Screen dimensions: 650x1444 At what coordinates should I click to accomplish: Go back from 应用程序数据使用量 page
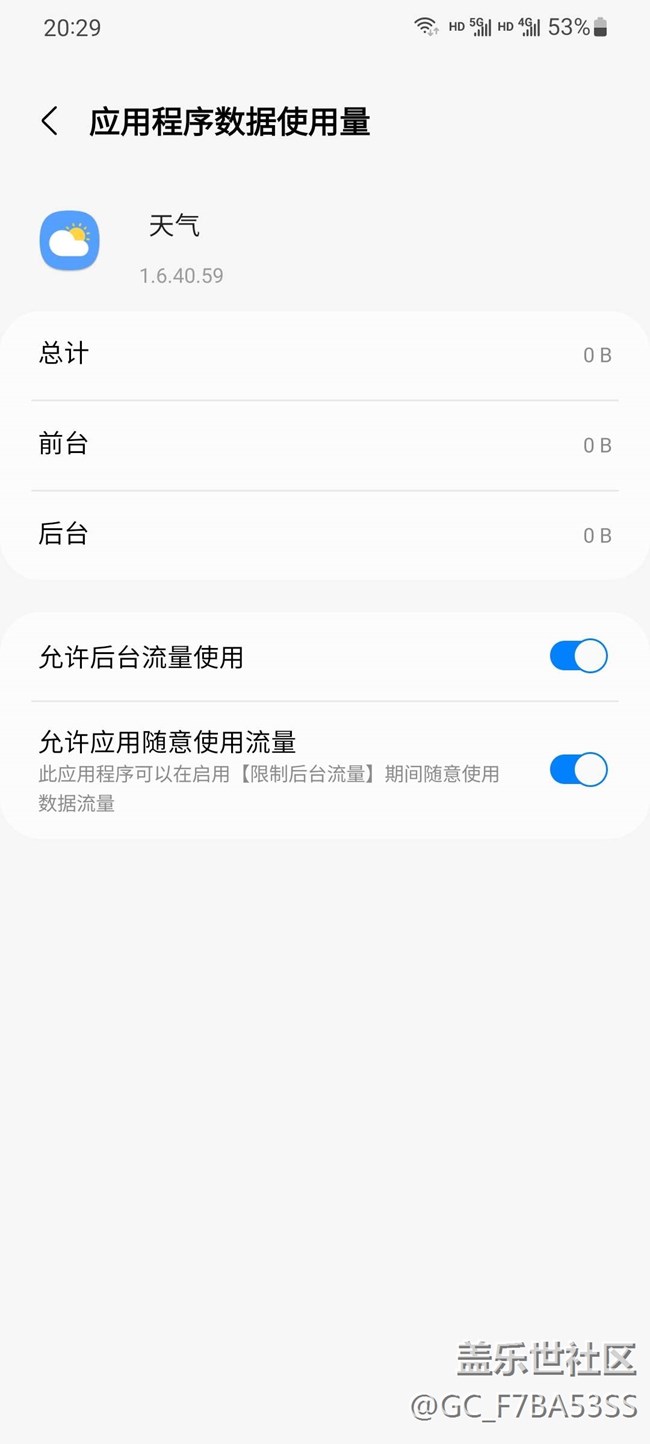click(49, 122)
